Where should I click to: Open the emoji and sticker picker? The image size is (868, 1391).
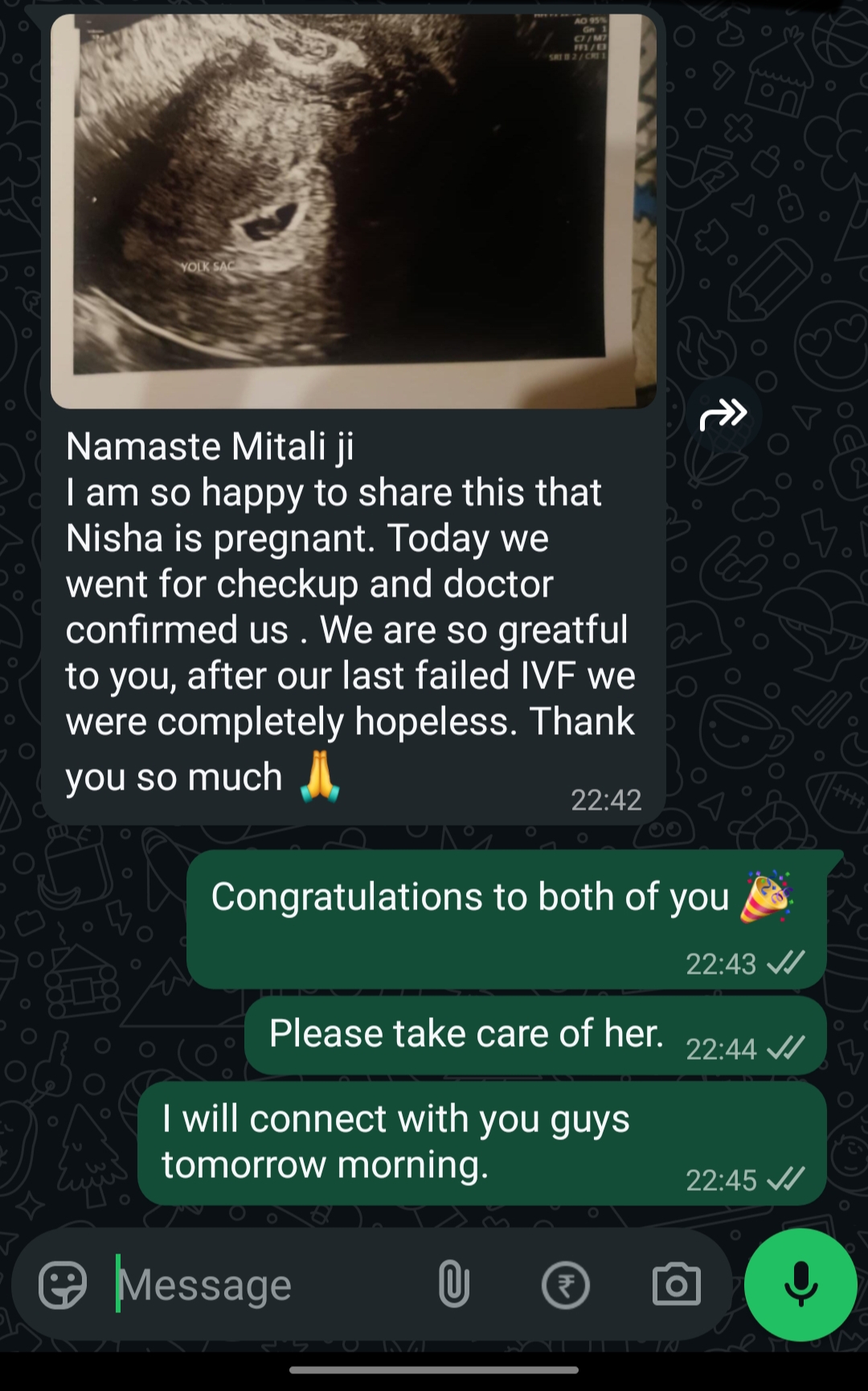pyautogui.click(x=63, y=1285)
